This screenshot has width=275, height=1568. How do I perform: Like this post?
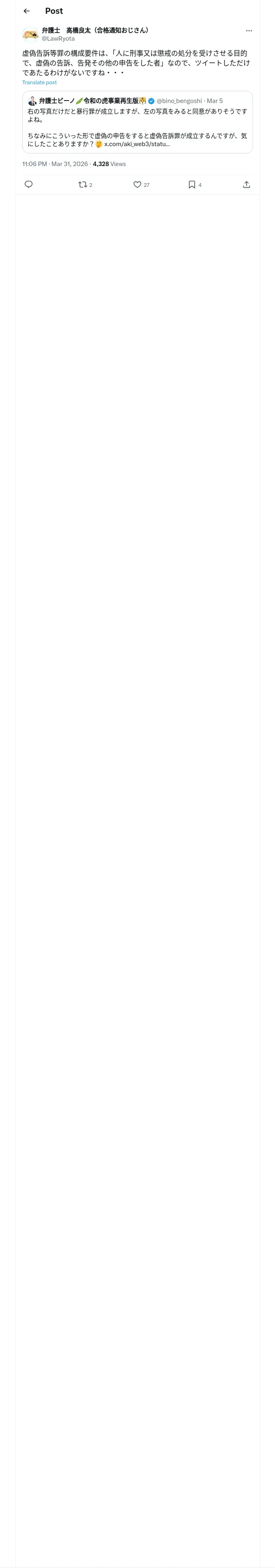coord(141,184)
